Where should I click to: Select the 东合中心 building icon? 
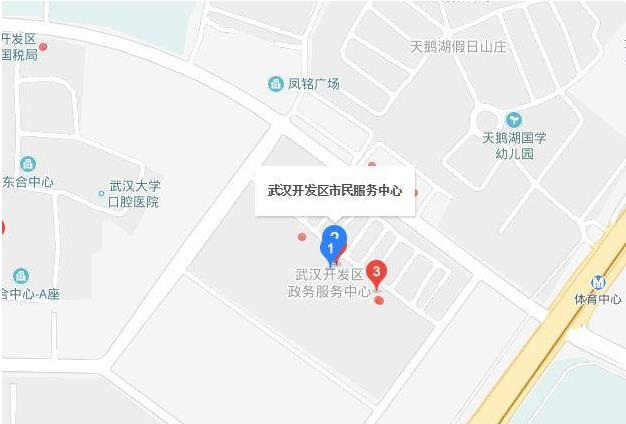pyautogui.click(x=27, y=164)
